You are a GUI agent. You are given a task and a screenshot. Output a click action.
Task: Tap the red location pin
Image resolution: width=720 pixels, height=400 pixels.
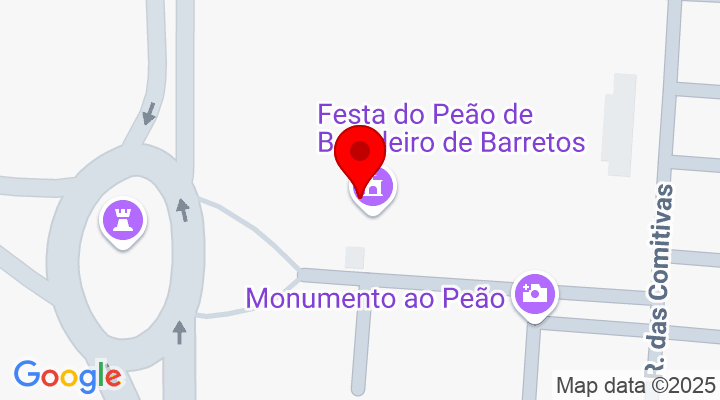(360, 155)
